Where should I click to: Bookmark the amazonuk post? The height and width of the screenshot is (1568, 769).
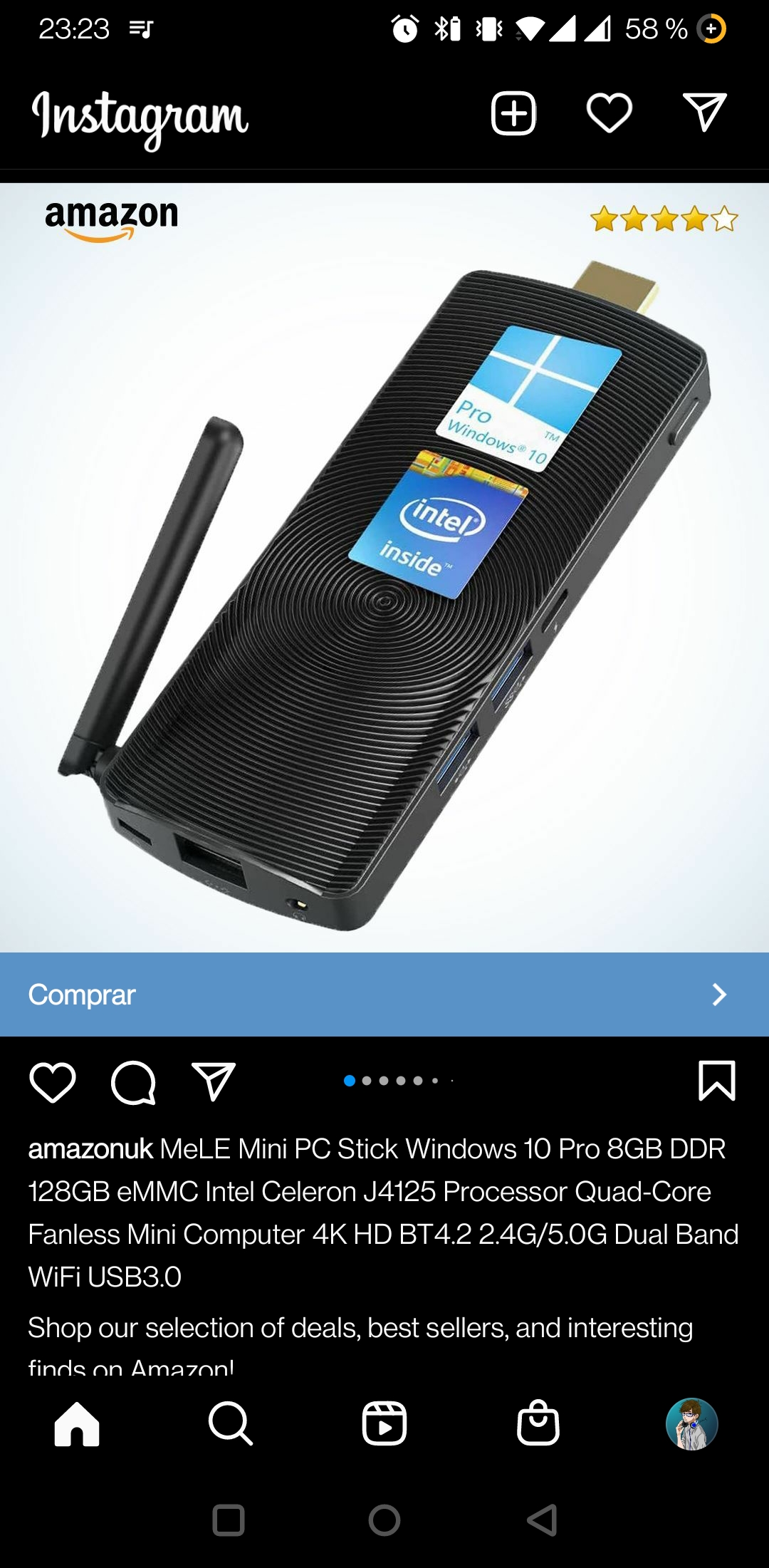(717, 1081)
